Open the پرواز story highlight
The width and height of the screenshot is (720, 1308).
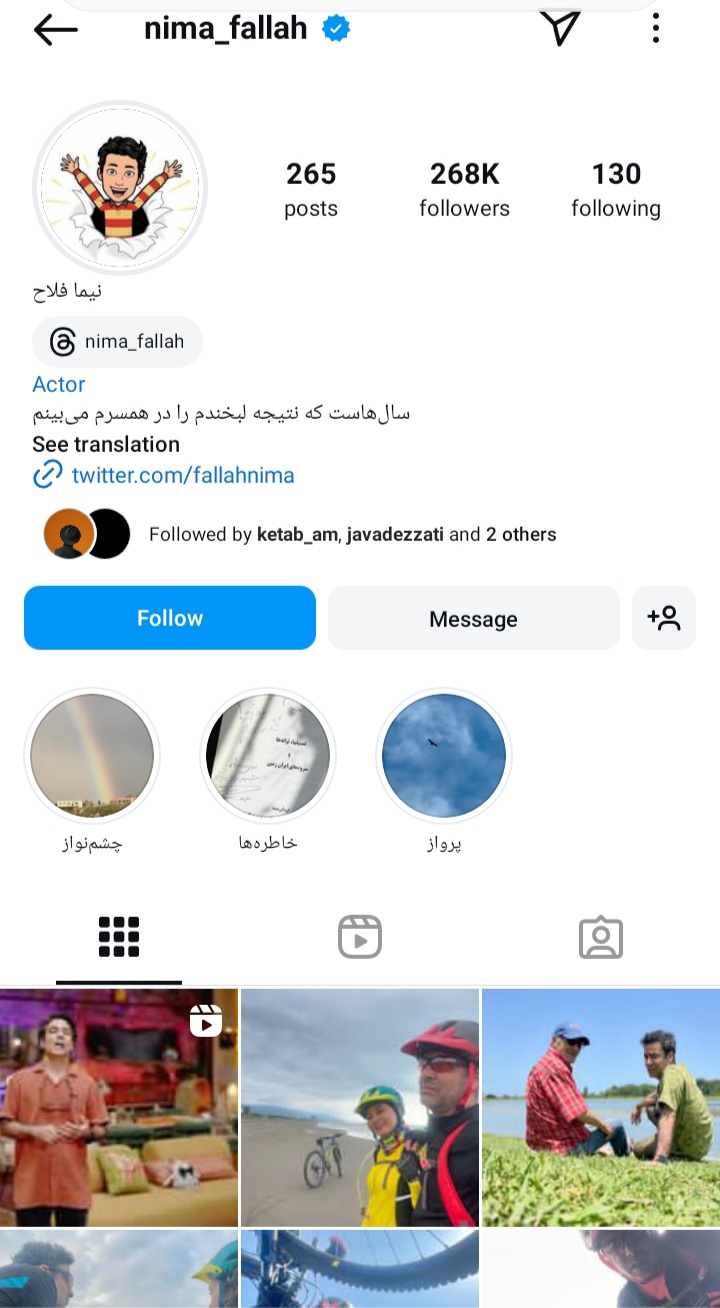(x=444, y=756)
